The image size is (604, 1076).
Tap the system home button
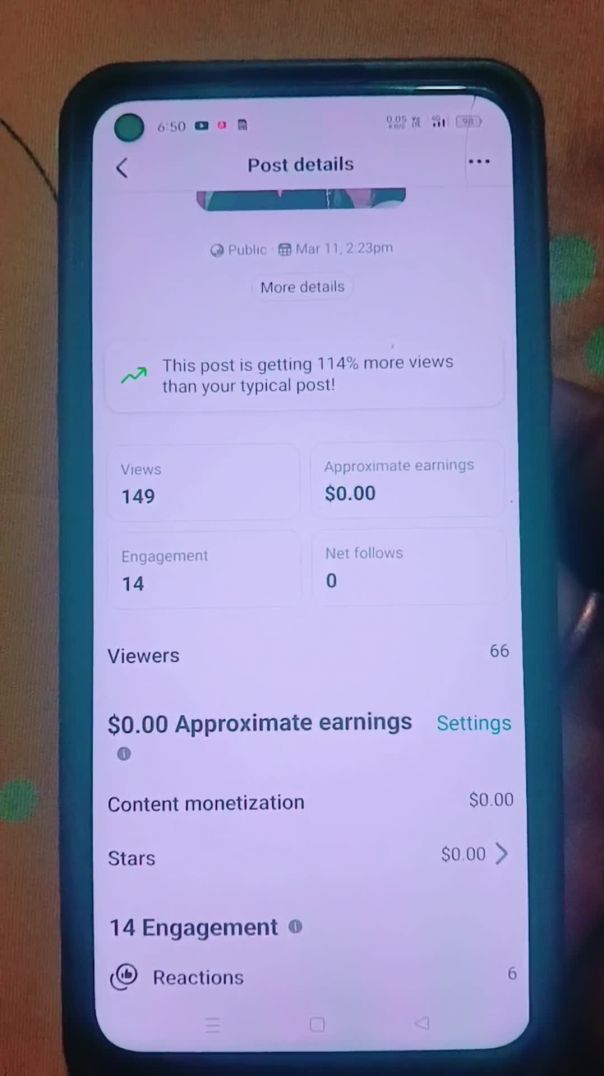coord(317,1024)
